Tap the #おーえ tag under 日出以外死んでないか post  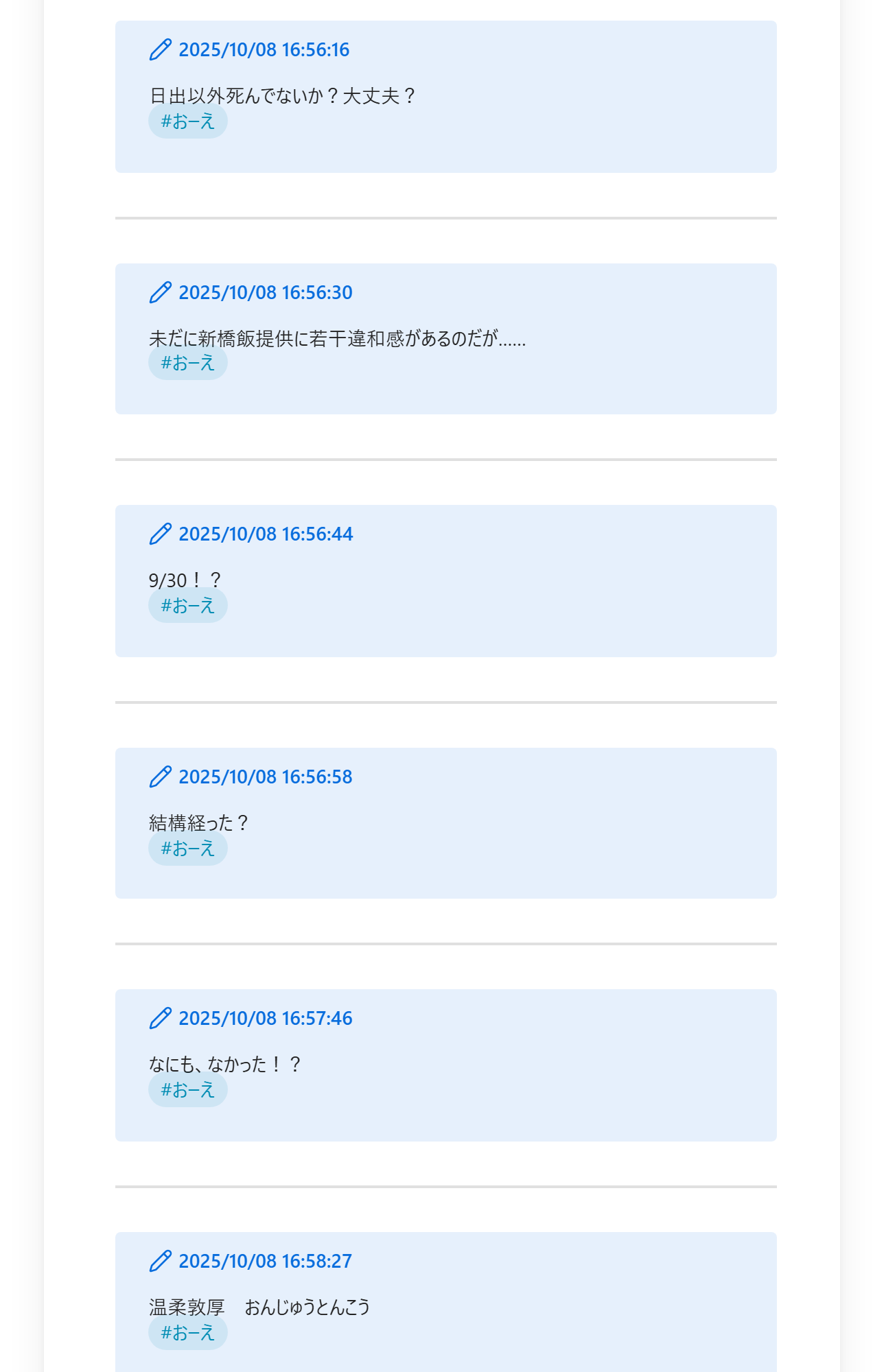(x=187, y=121)
